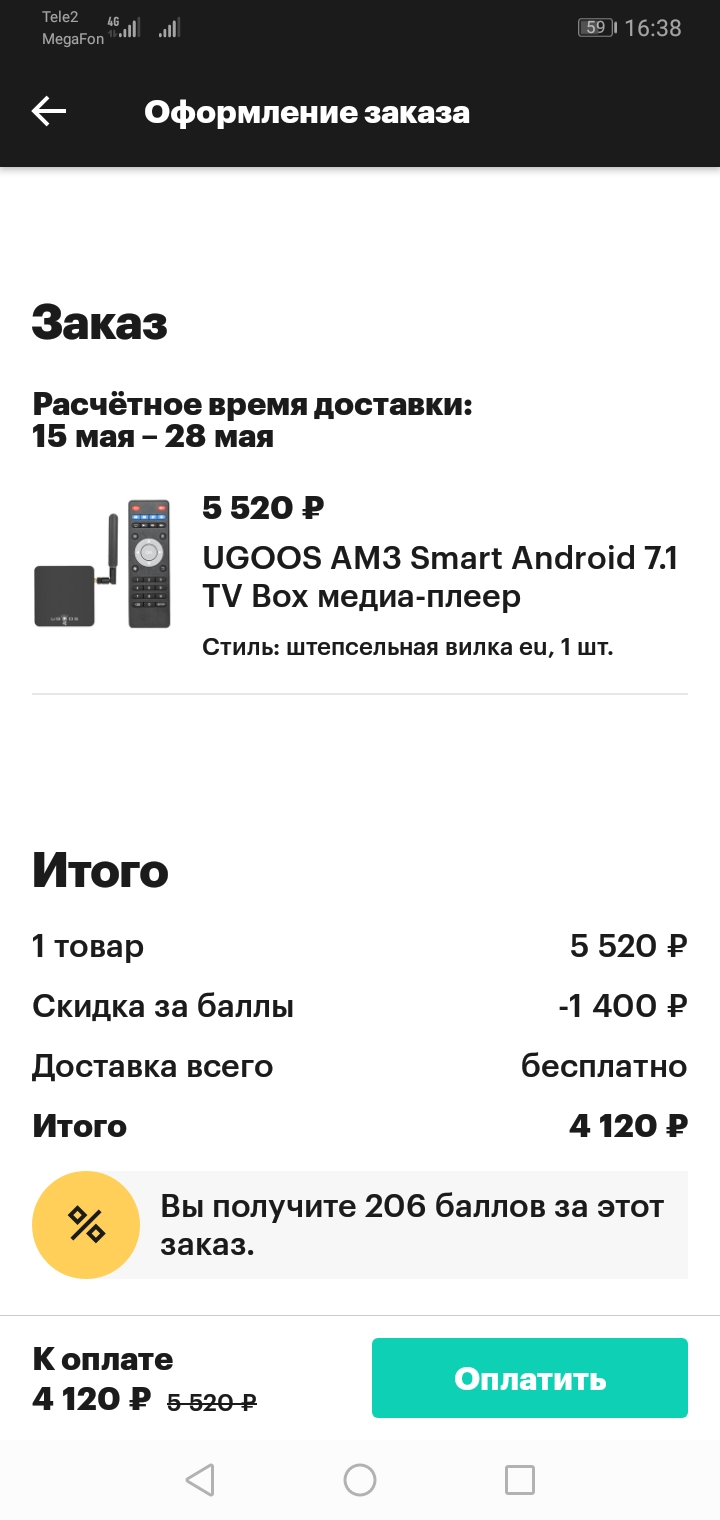Go back from Оформление заказа
720x1520 pixels.
pyautogui.click(x=49, y=112)
